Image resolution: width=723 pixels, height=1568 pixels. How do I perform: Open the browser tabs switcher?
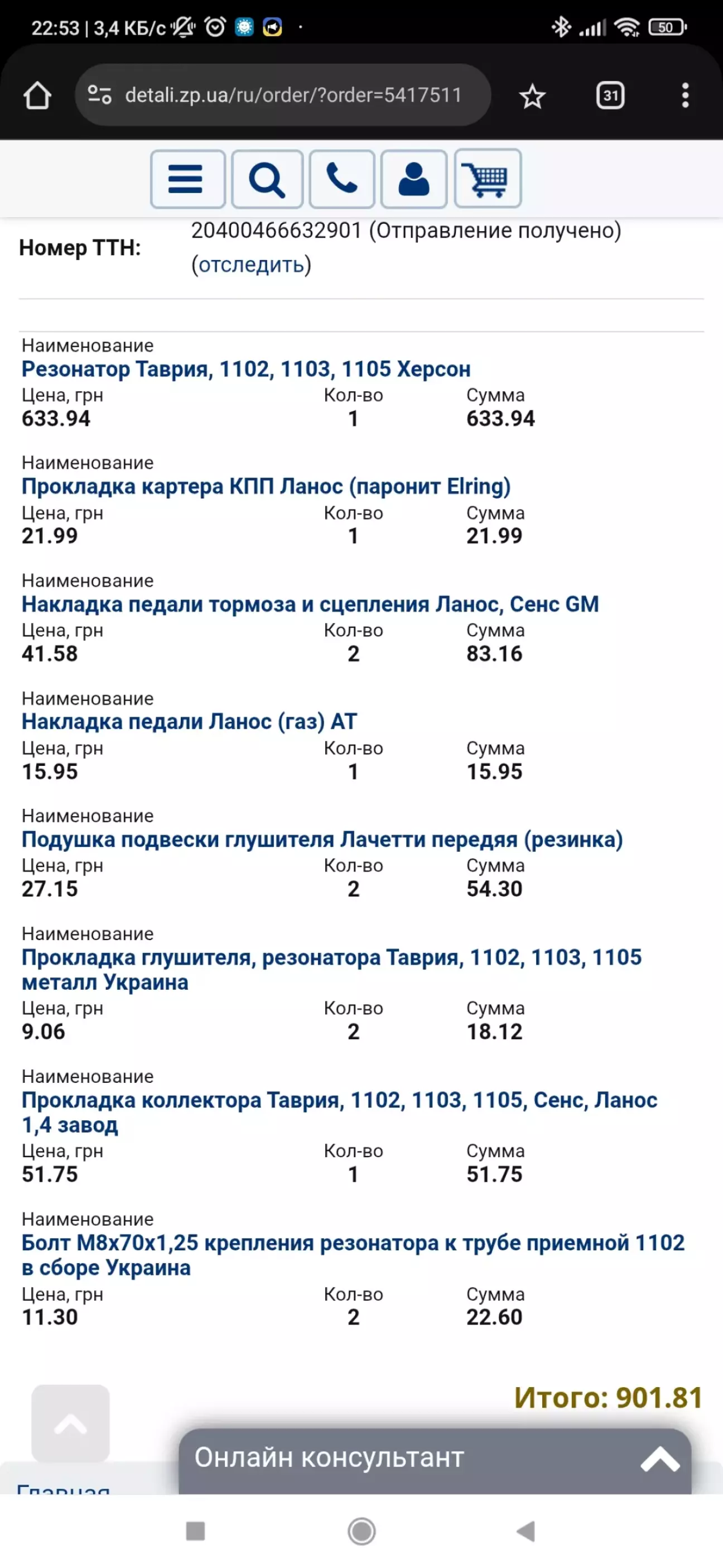click(610, 95)
